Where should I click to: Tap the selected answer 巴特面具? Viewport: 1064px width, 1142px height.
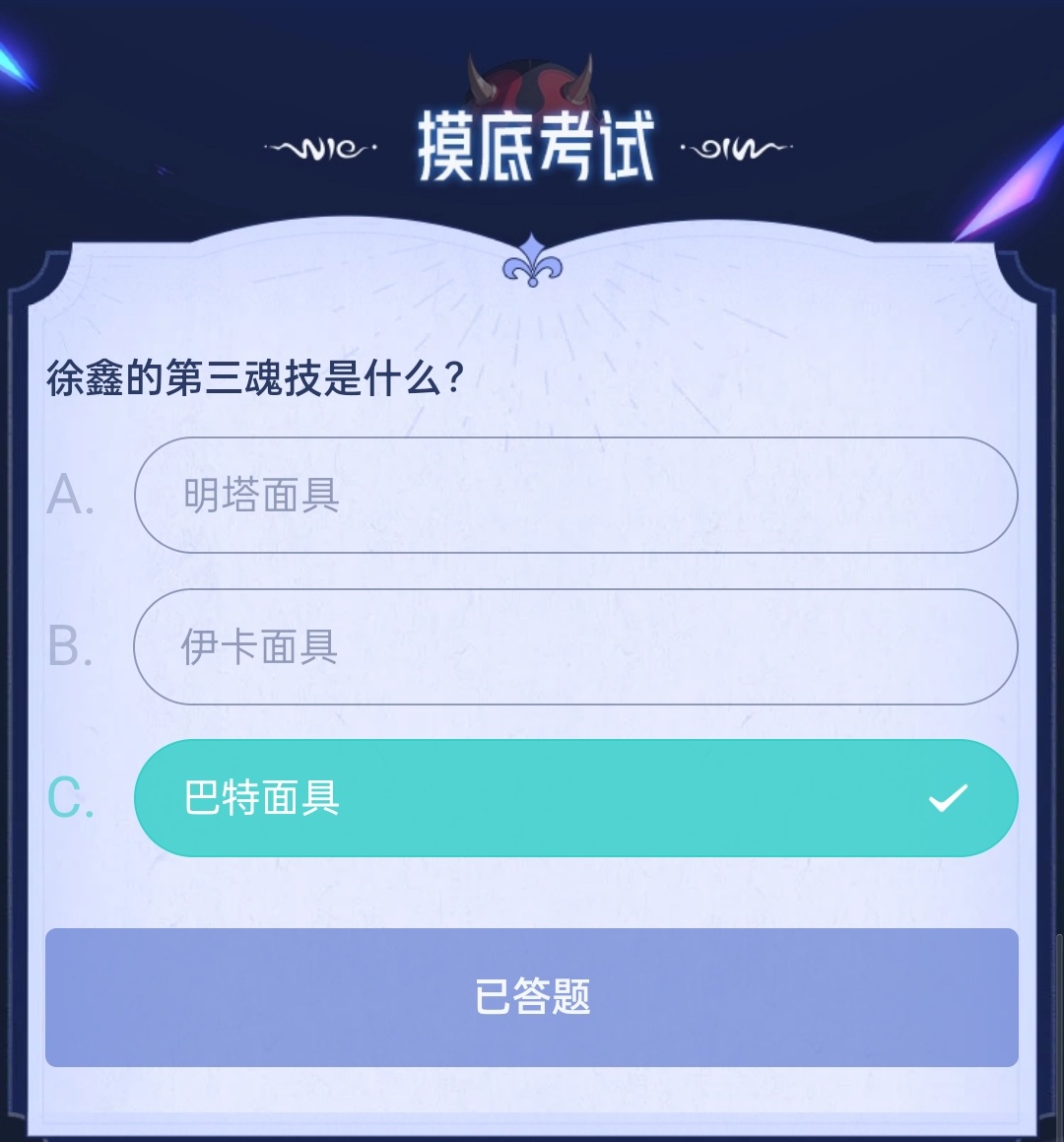tap(575, 798)
